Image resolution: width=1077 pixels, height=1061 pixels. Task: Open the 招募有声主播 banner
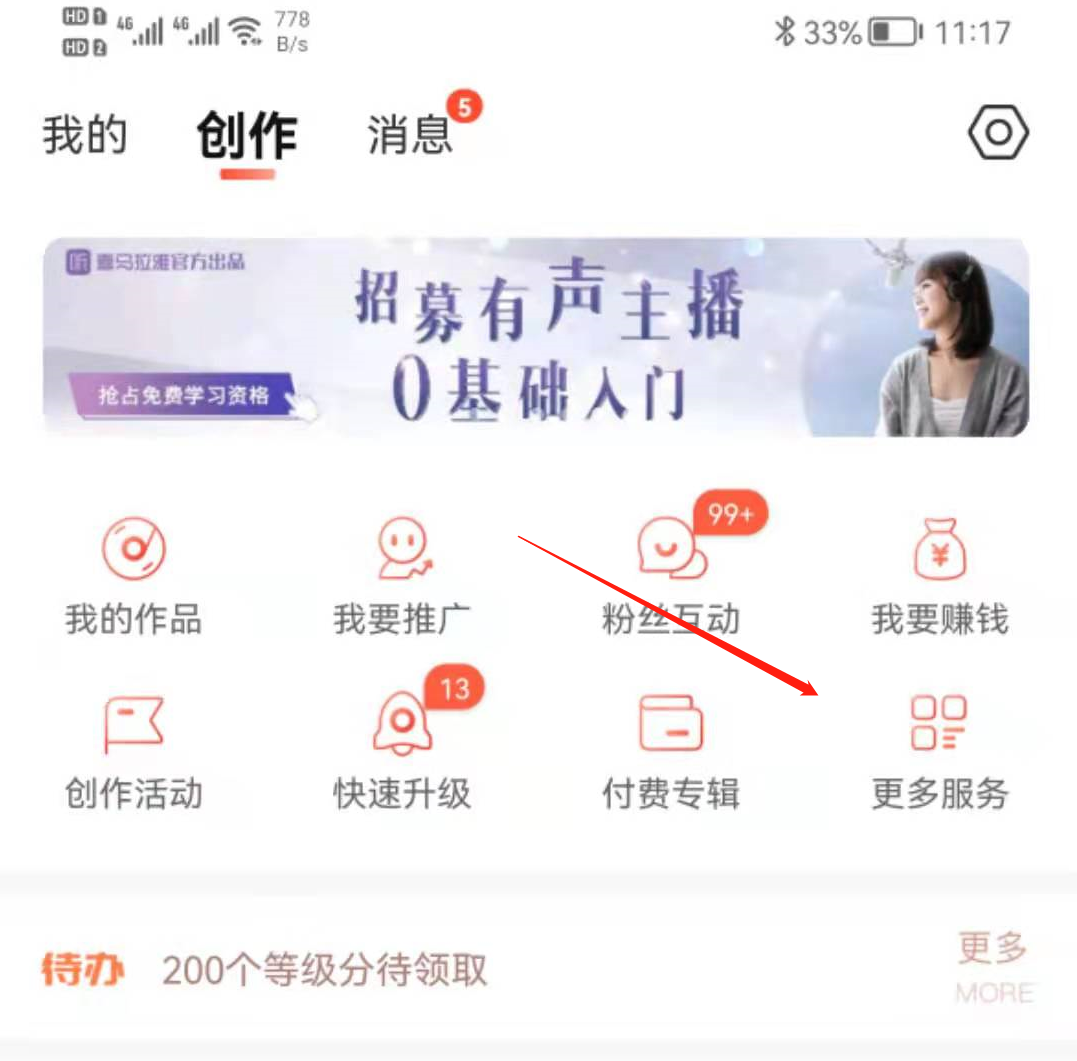coord(536,337)
